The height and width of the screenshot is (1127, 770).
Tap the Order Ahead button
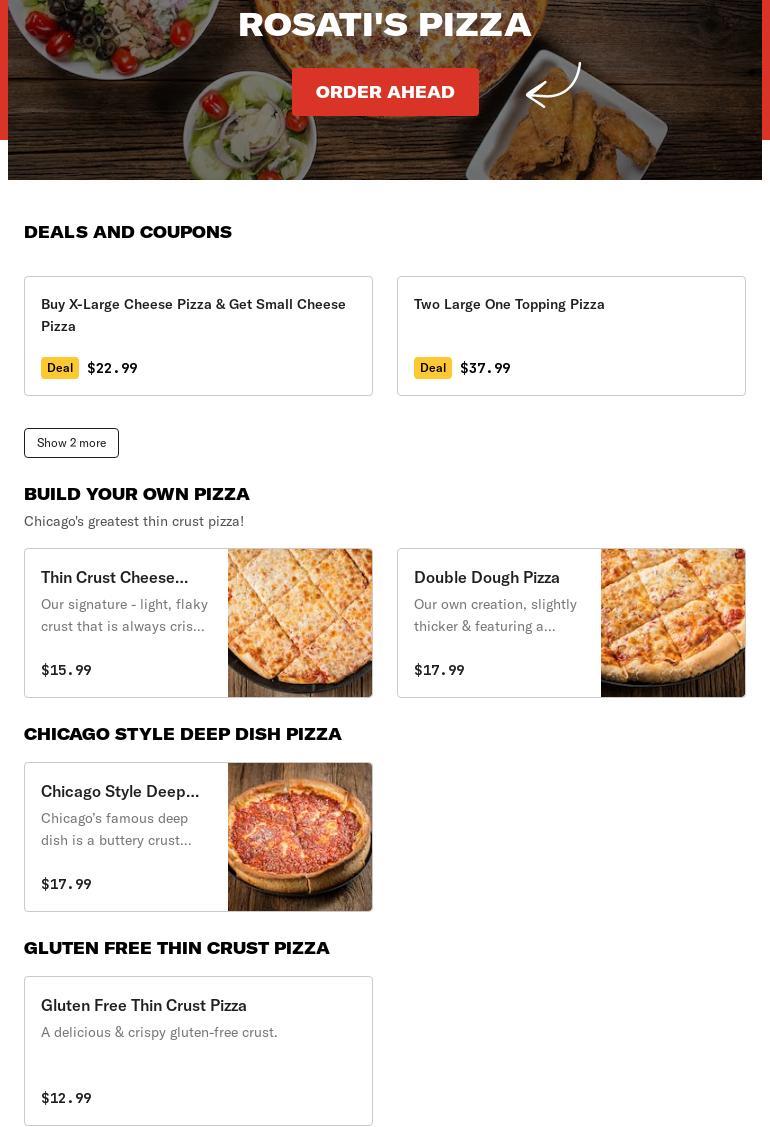click(385, 92)
